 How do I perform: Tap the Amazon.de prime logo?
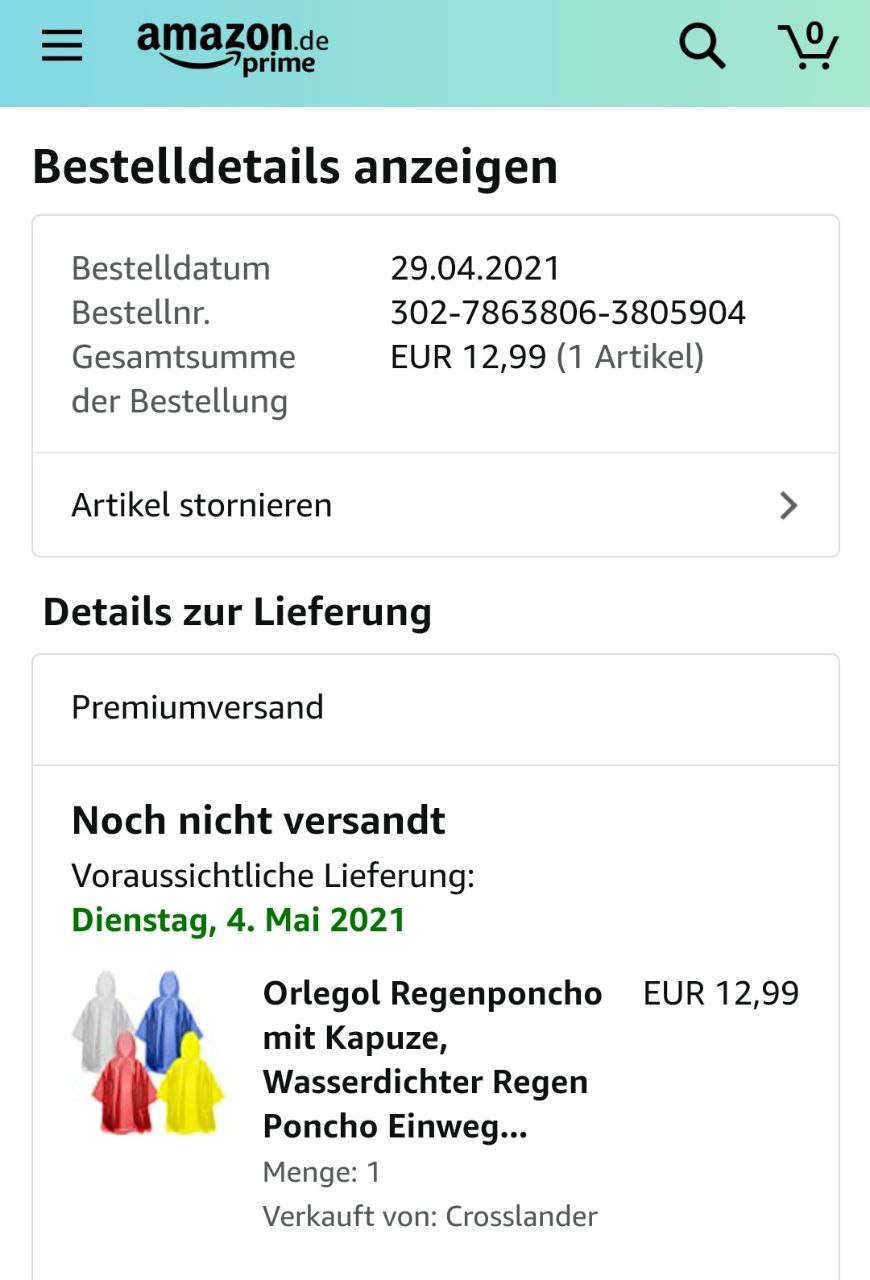(232, 46)
